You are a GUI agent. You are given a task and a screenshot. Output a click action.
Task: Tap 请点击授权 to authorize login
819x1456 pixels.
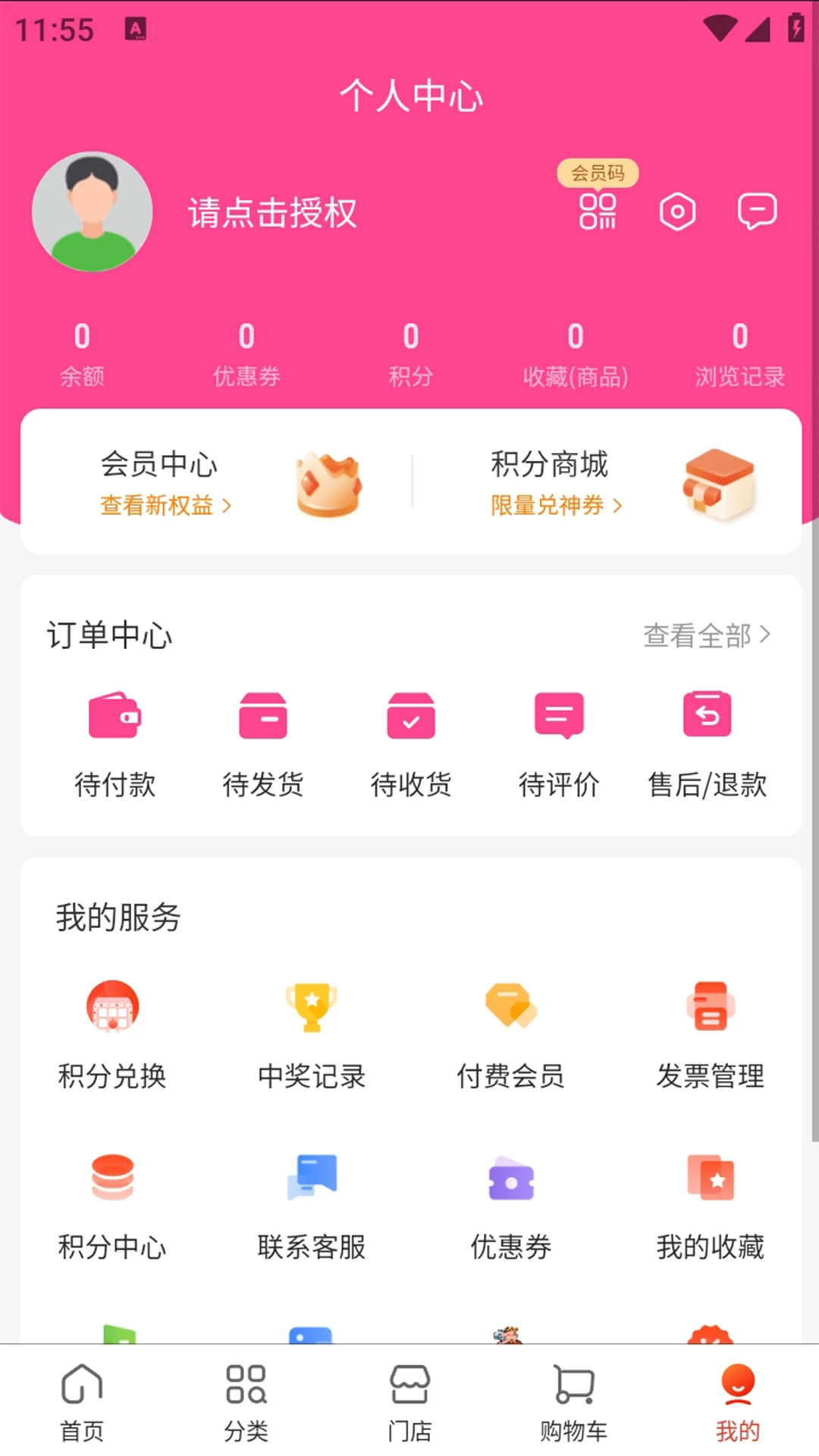point(272,213)
